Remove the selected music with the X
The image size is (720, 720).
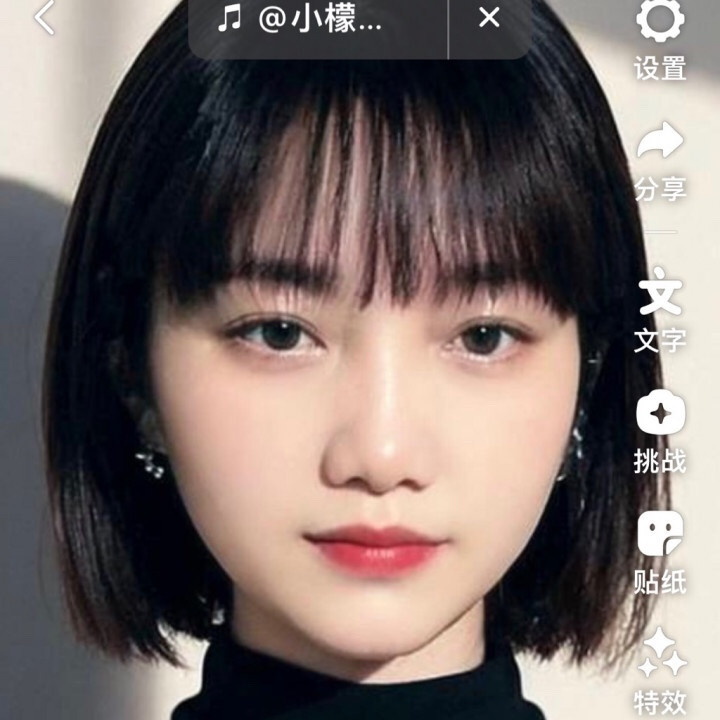(489, 18)
